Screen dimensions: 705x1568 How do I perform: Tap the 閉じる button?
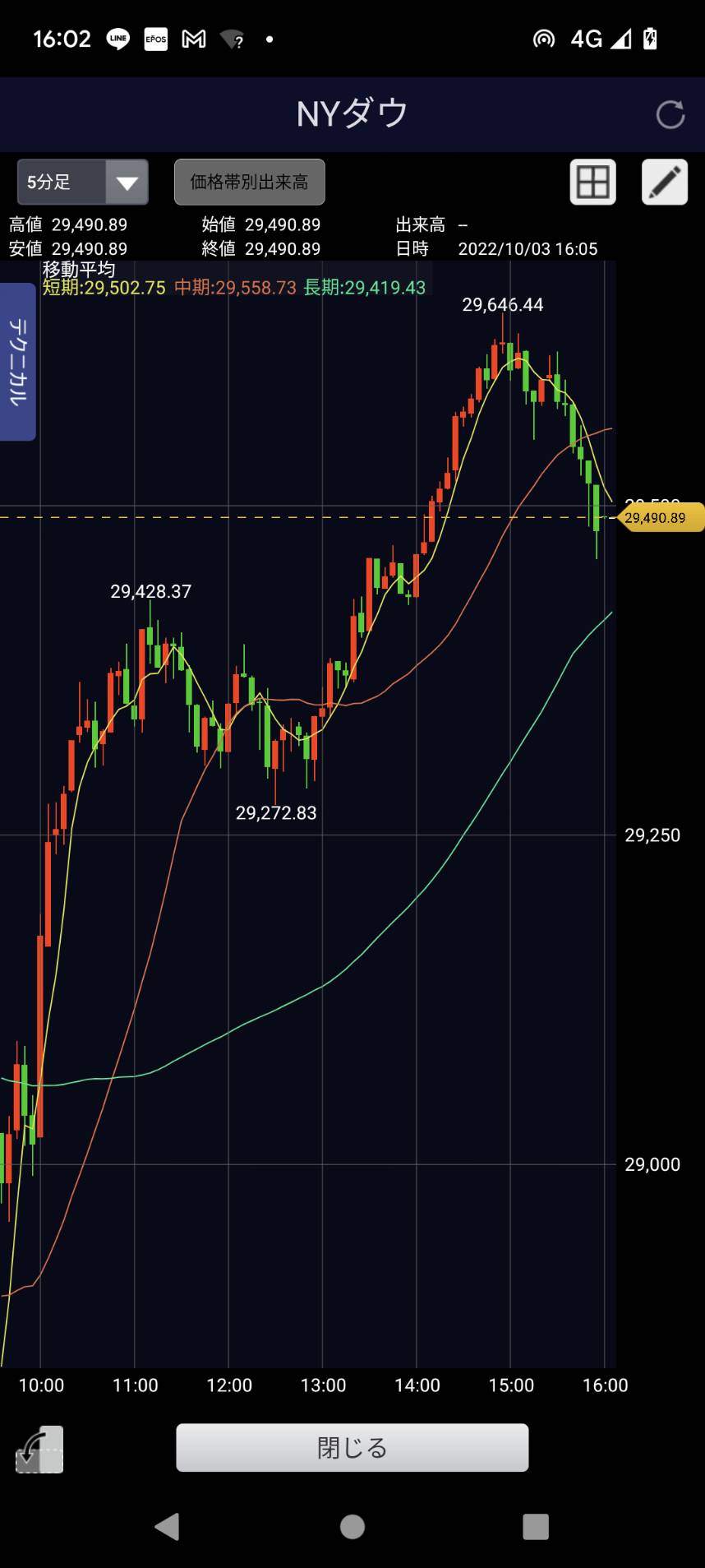click(x=352, y=1447)
